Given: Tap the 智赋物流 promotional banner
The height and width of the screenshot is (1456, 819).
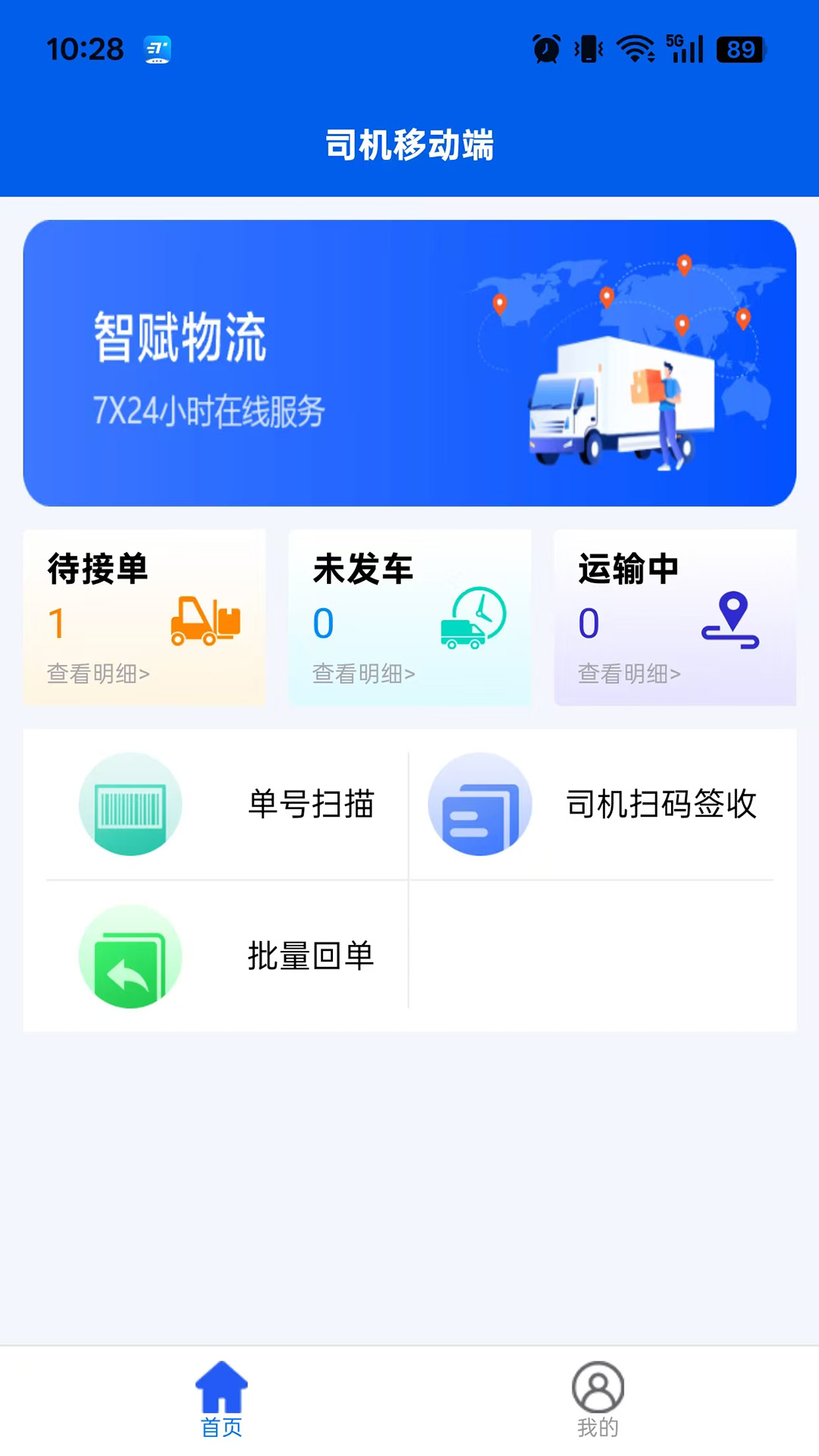Looking at the screenshot, I should tap(409, 360).
